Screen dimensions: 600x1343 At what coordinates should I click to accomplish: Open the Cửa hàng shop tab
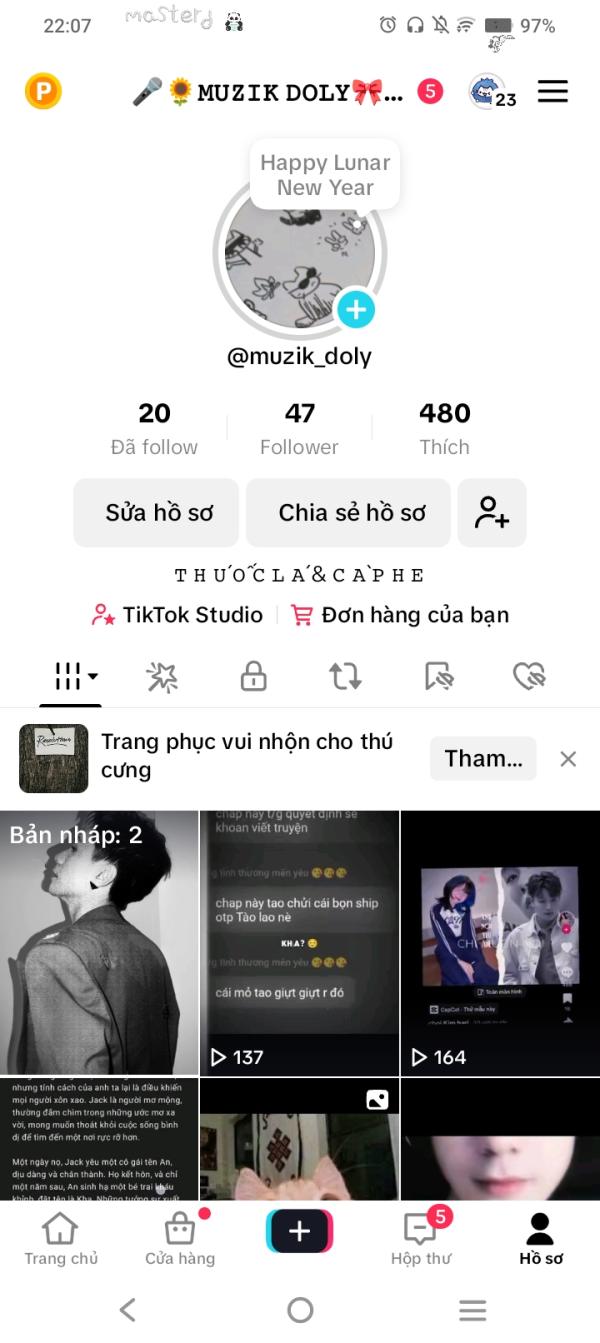tap(180, 1239)
